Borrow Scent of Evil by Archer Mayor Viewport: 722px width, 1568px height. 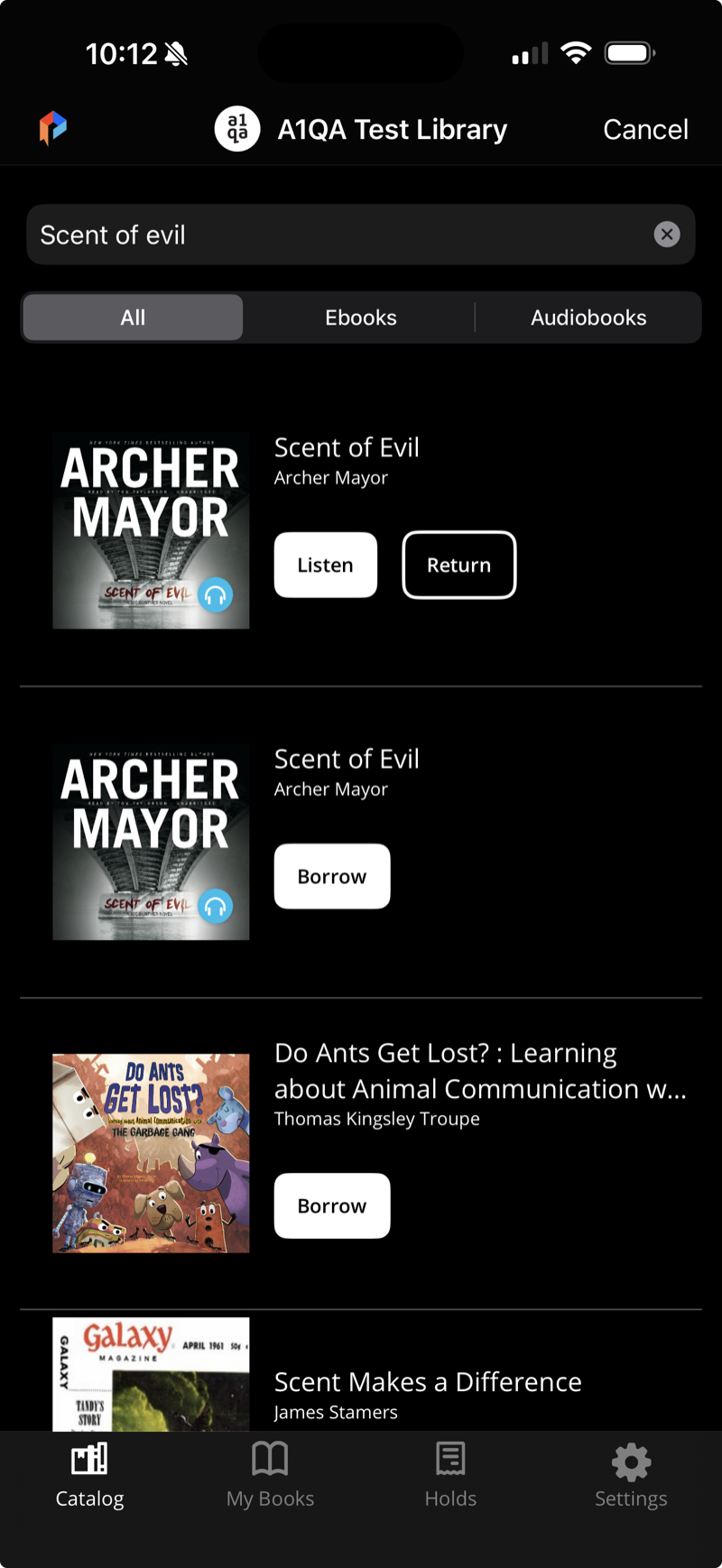click(332, 876)
